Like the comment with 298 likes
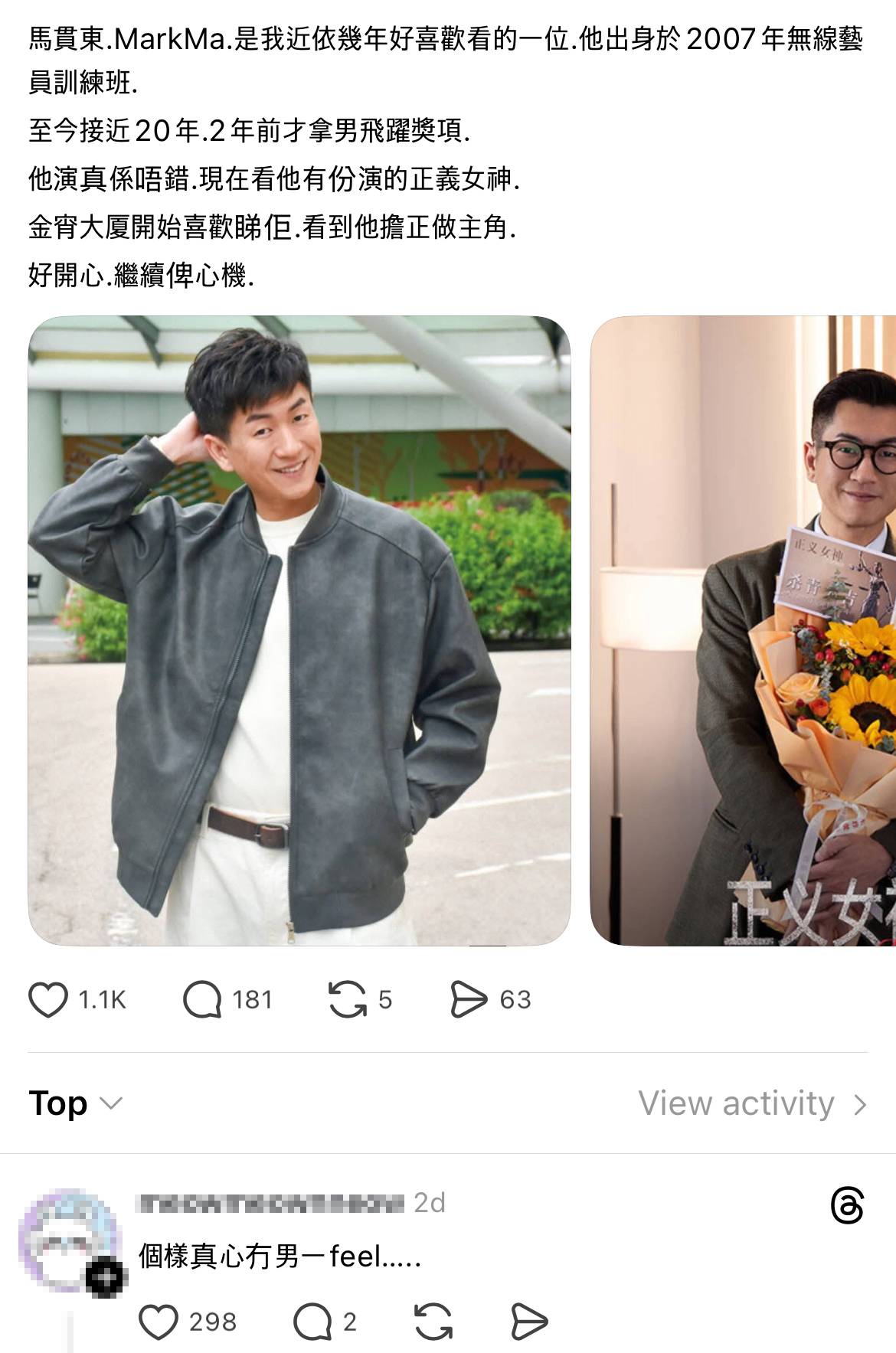Screen dimensions: 896x1353 [159, 1322]
